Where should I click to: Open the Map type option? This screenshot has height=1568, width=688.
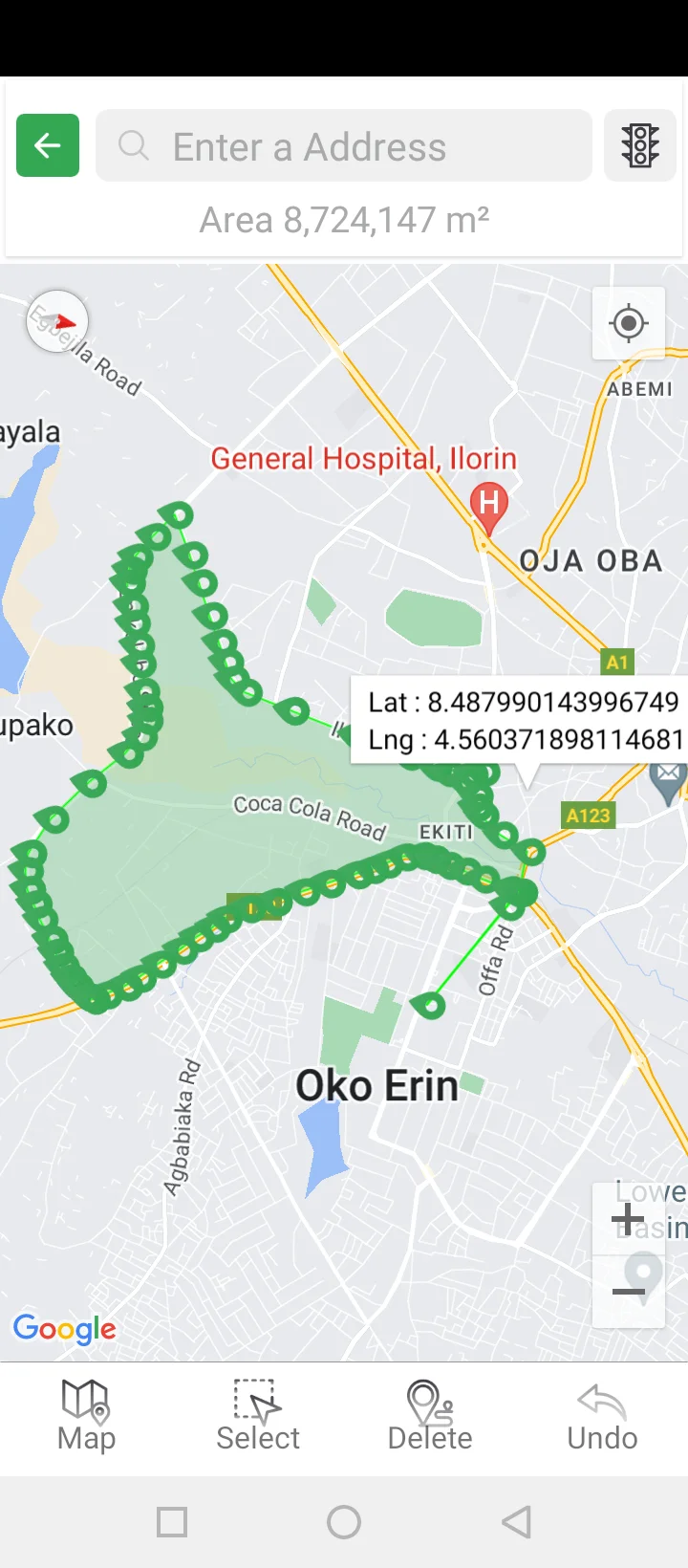click(x=86, y=1417)
